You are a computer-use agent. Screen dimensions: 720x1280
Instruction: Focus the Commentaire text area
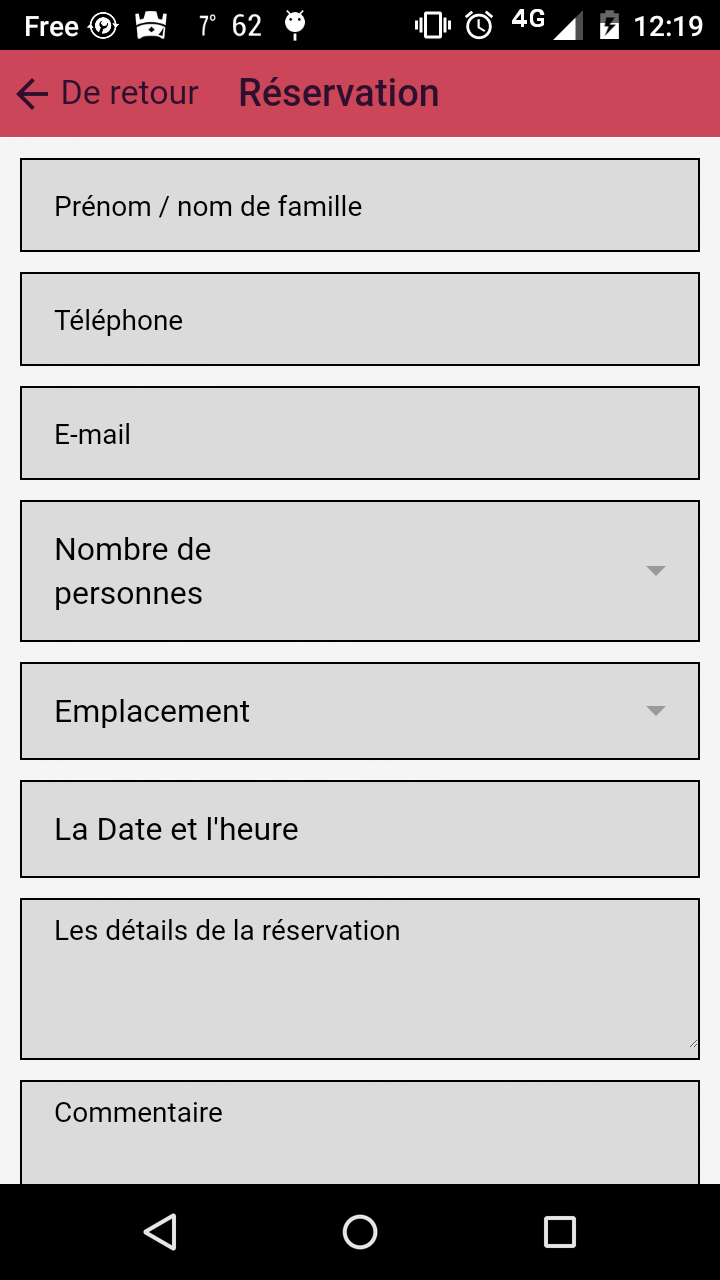click(360, 1133)
